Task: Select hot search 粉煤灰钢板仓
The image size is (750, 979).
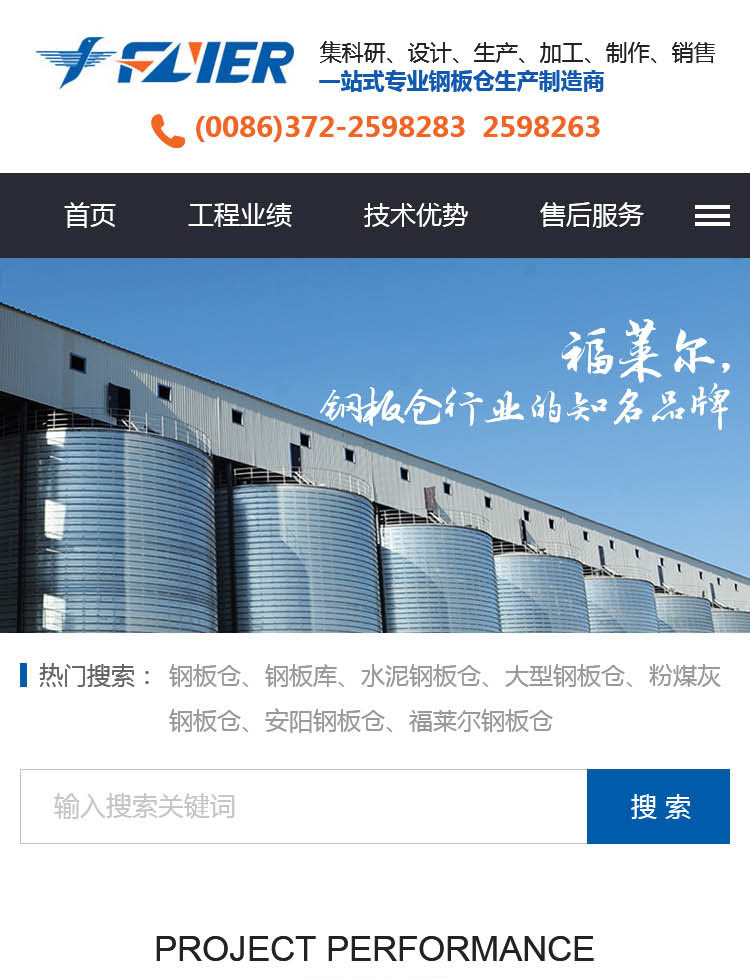Action: [x=684, y=677]
